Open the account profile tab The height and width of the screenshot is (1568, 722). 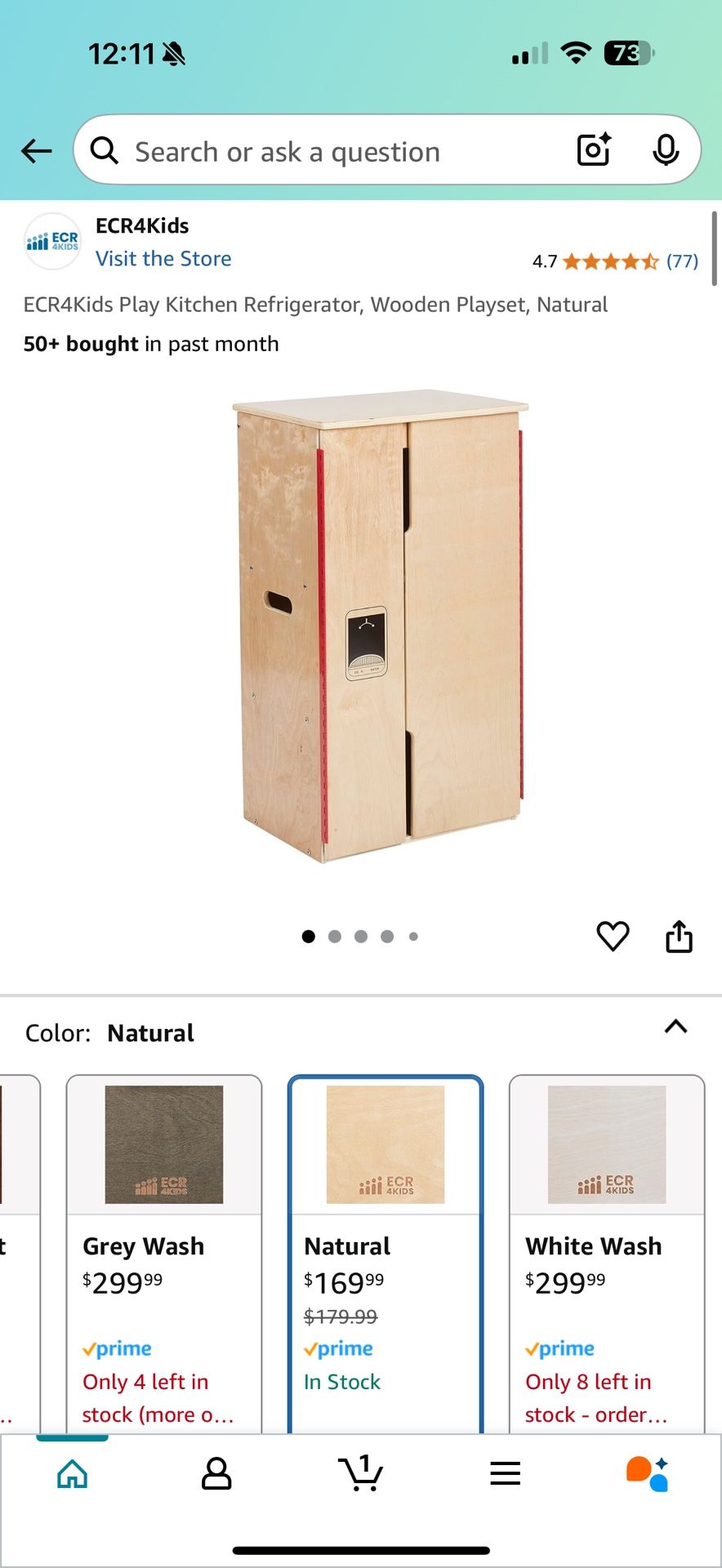click(216, 1474)
